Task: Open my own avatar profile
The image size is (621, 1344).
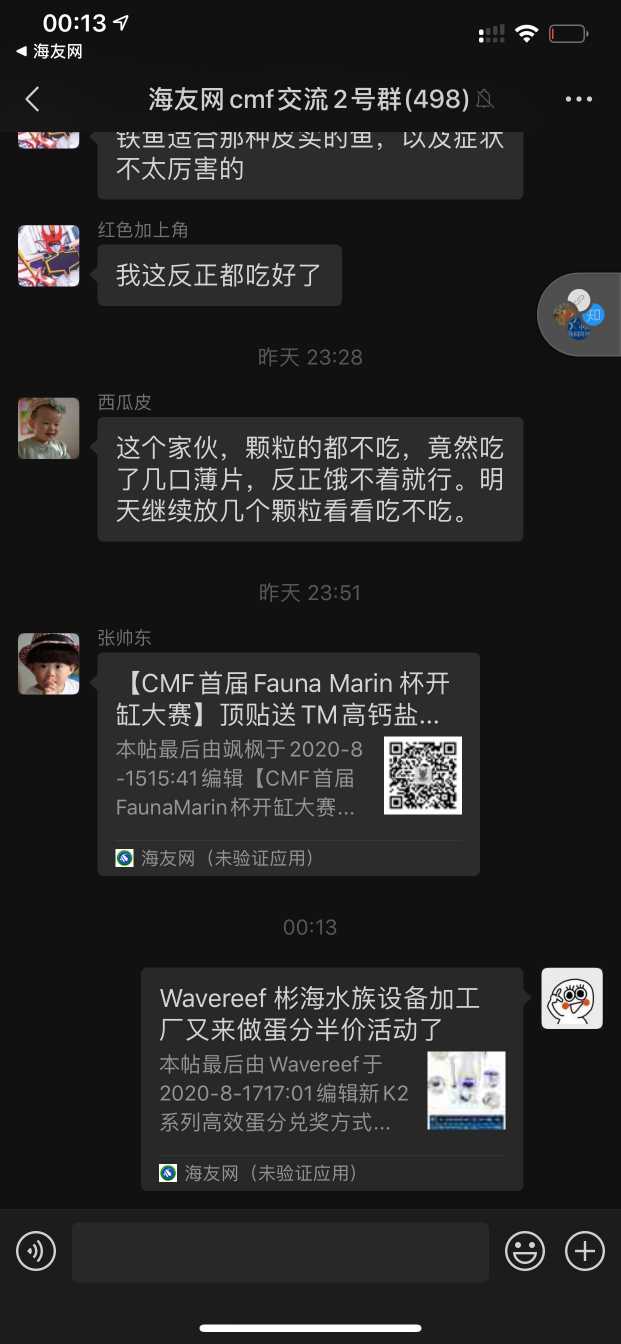Action: (x=572, y=998)
